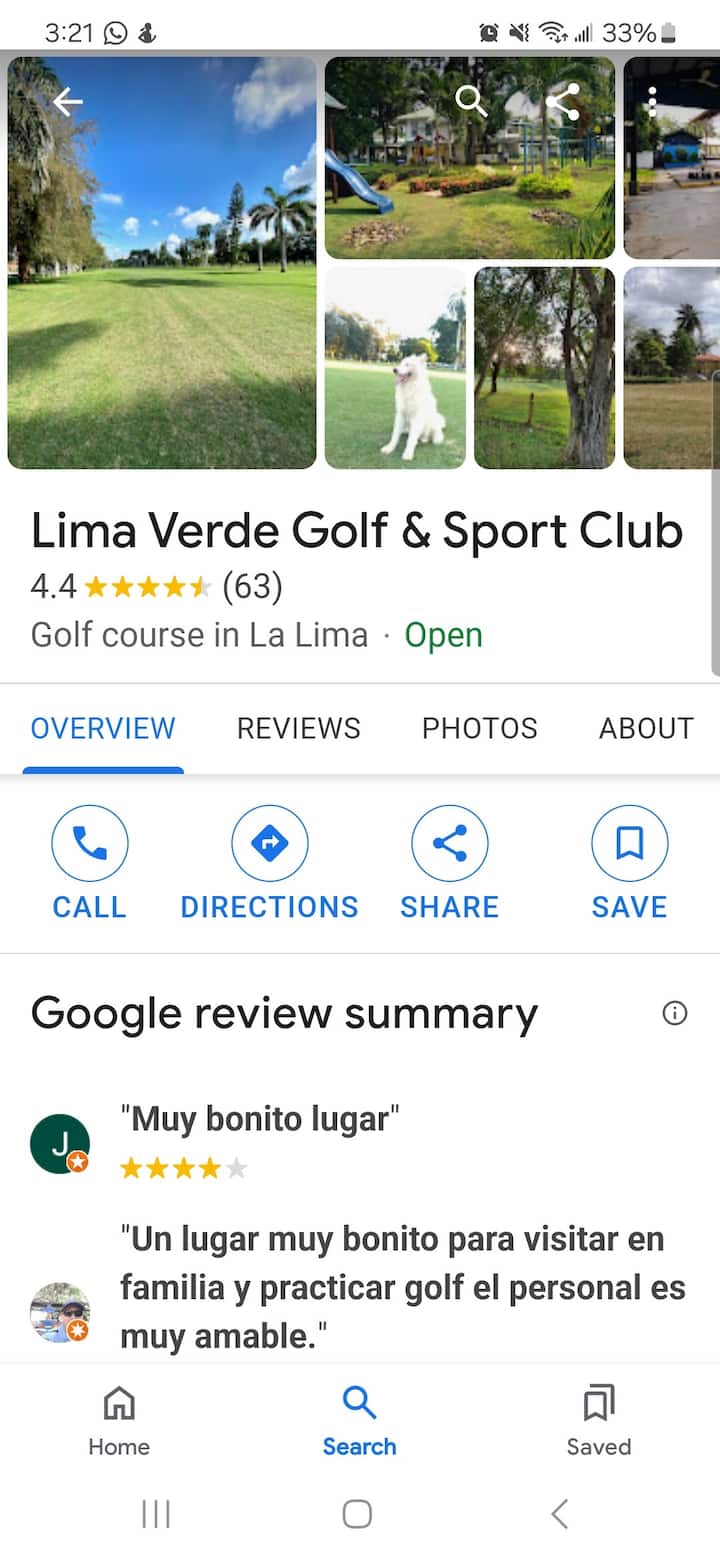The height and width of the screenshot is (1560, 720).
Task: Go back using the top-left arrow
Action: tap(67, 101)
